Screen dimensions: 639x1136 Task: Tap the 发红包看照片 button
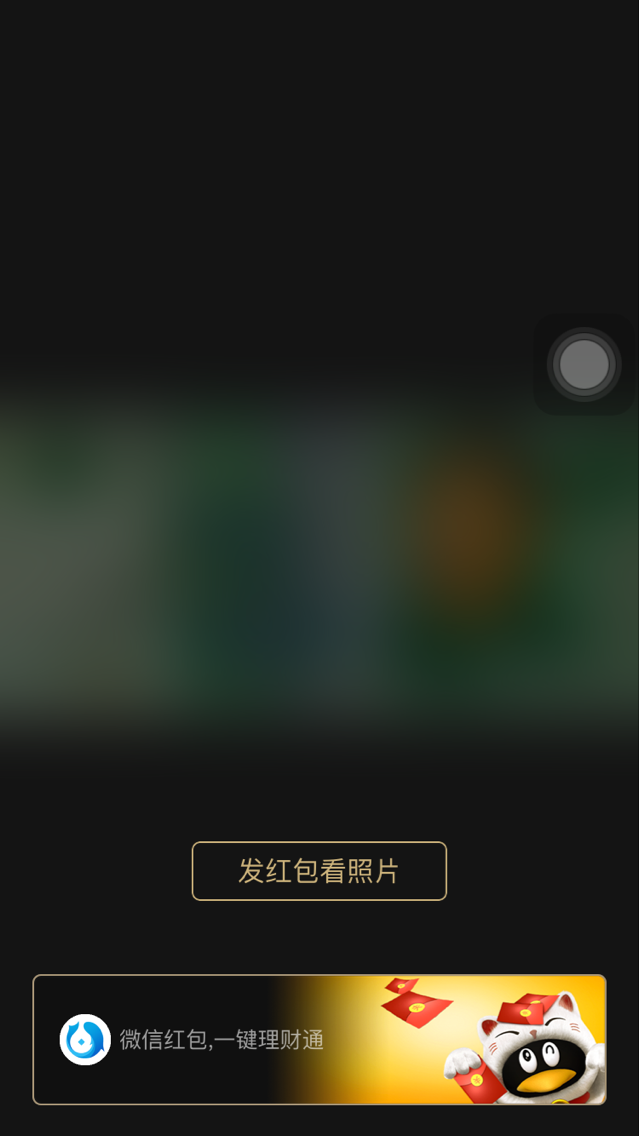click(x=319, y=871)
